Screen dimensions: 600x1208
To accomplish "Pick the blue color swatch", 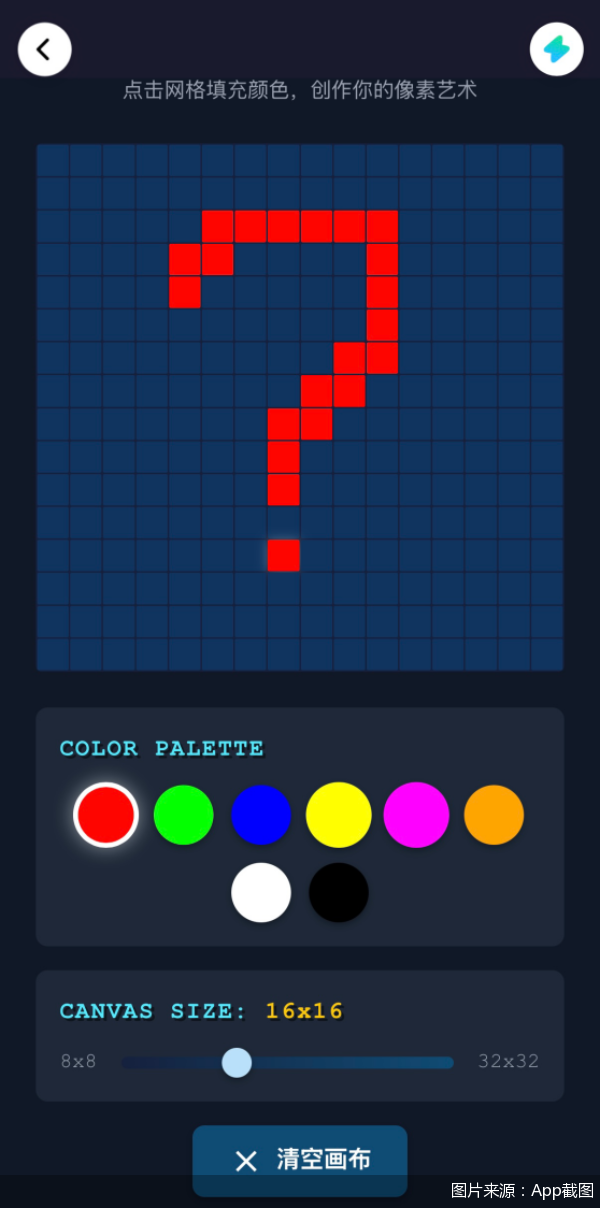I will tap(261, 815).
